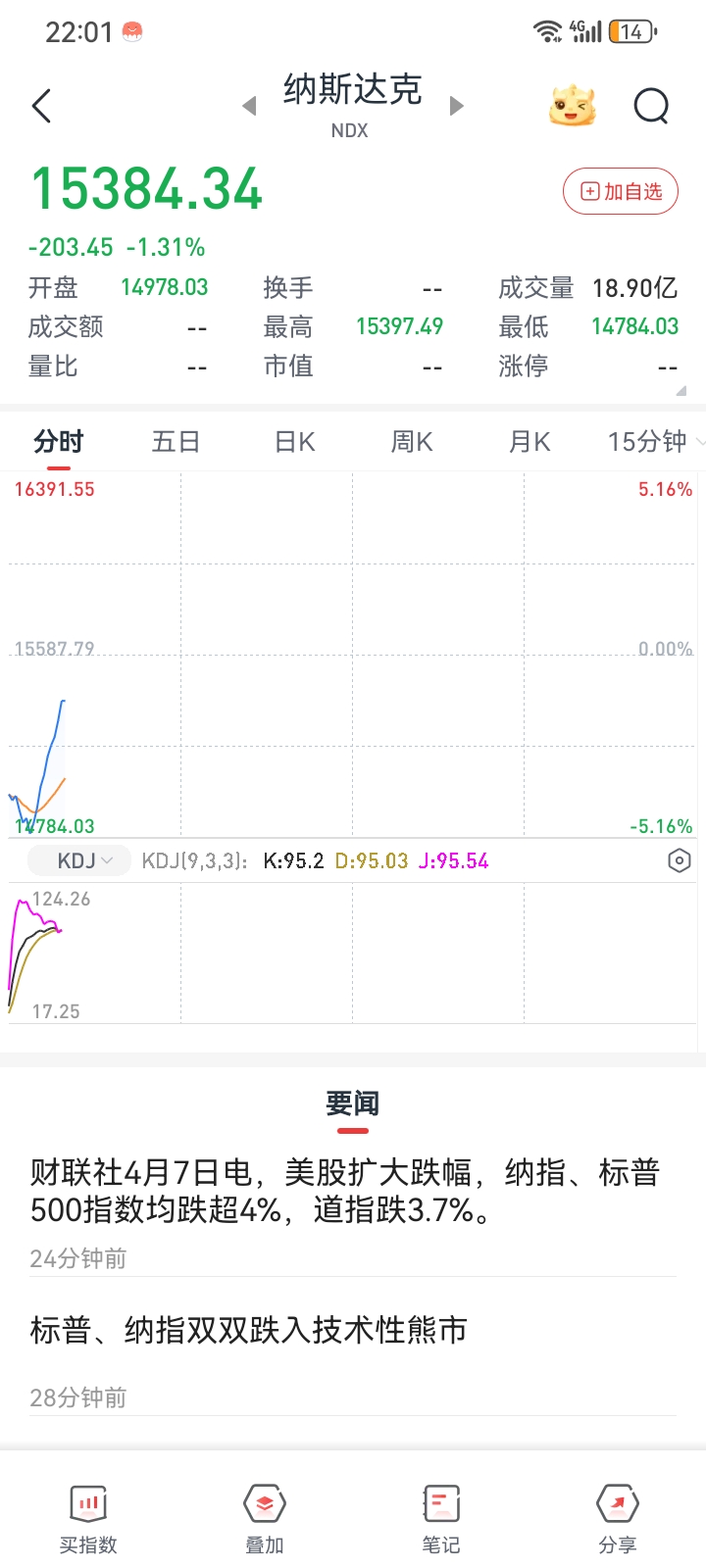Expand the 15分钟 interval dropdown

tap(653, 442)
